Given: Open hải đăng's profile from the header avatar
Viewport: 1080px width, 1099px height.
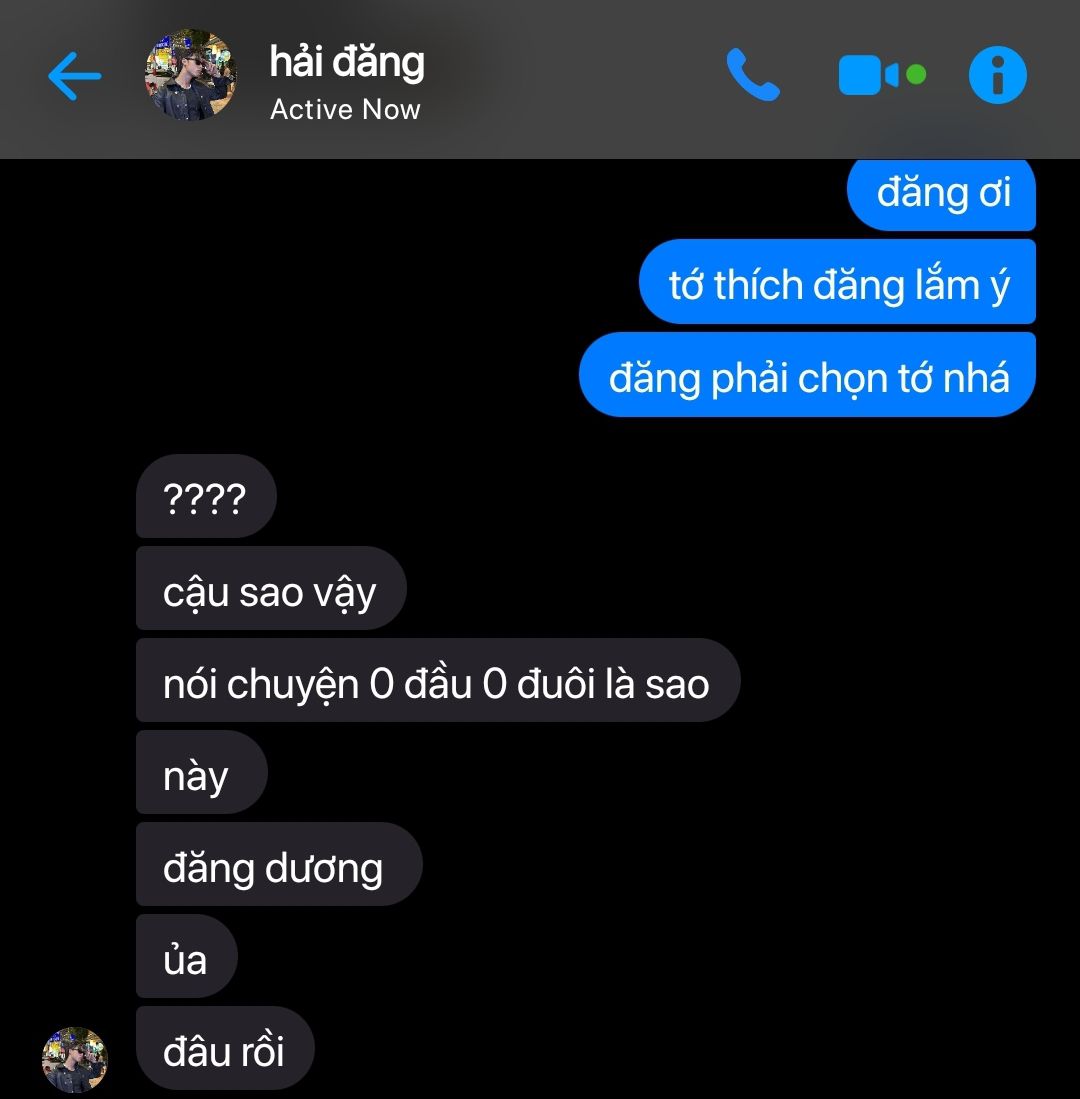Looking at the screenshot, I should (192, 76).
